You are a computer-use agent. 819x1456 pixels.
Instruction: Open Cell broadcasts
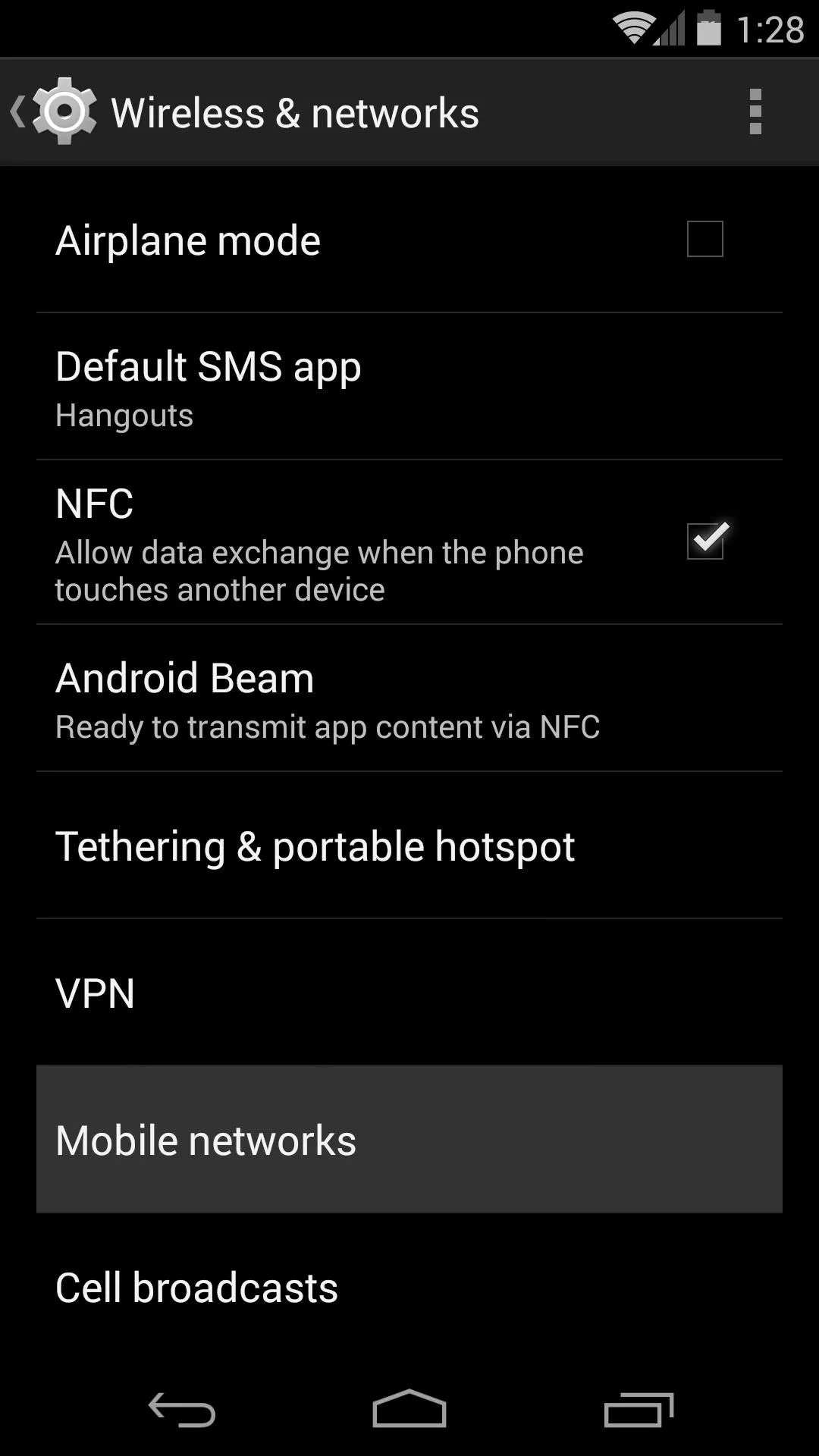[409, 1287]
